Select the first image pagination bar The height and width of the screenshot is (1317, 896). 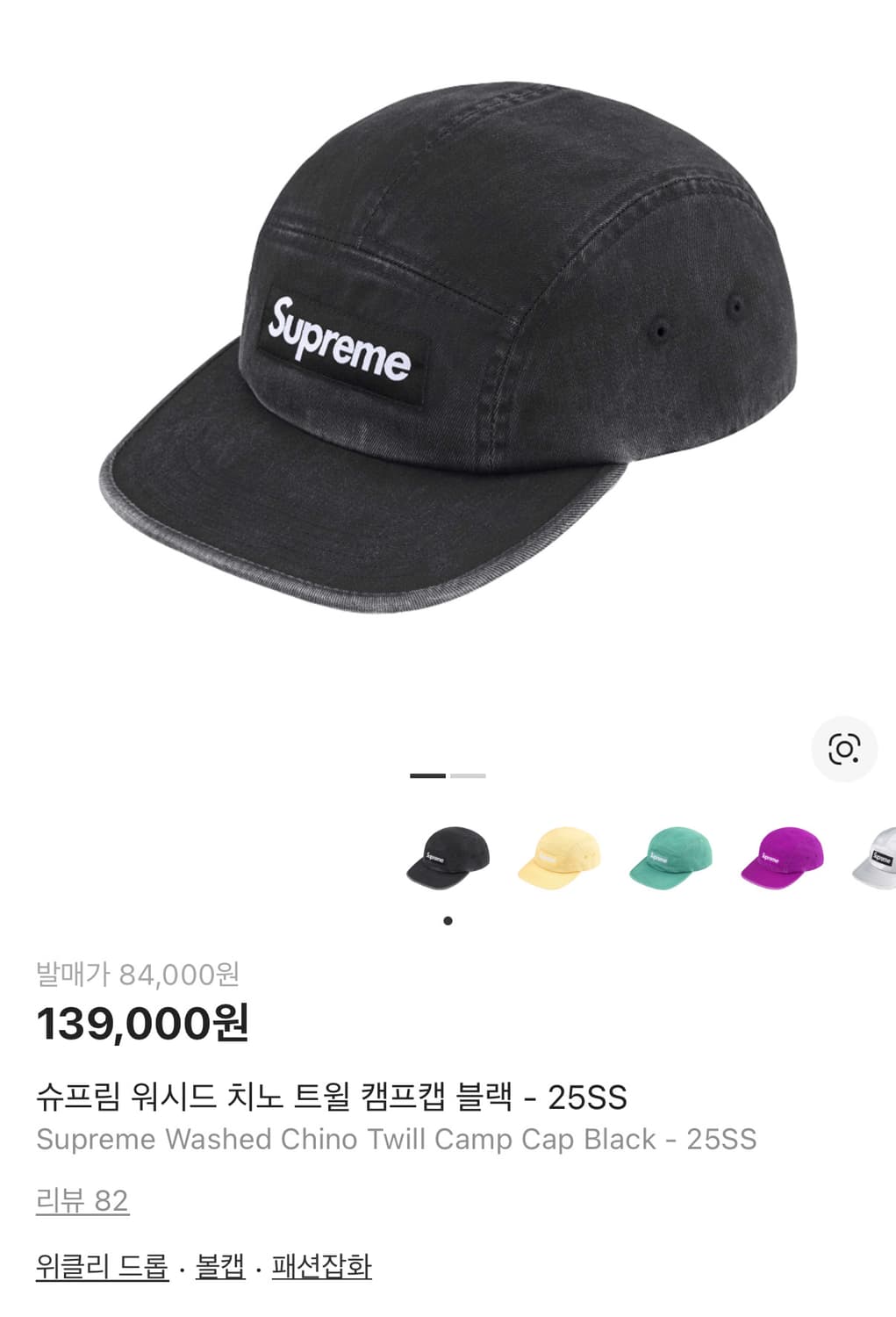pyautogui.click(x=428, y=776)
